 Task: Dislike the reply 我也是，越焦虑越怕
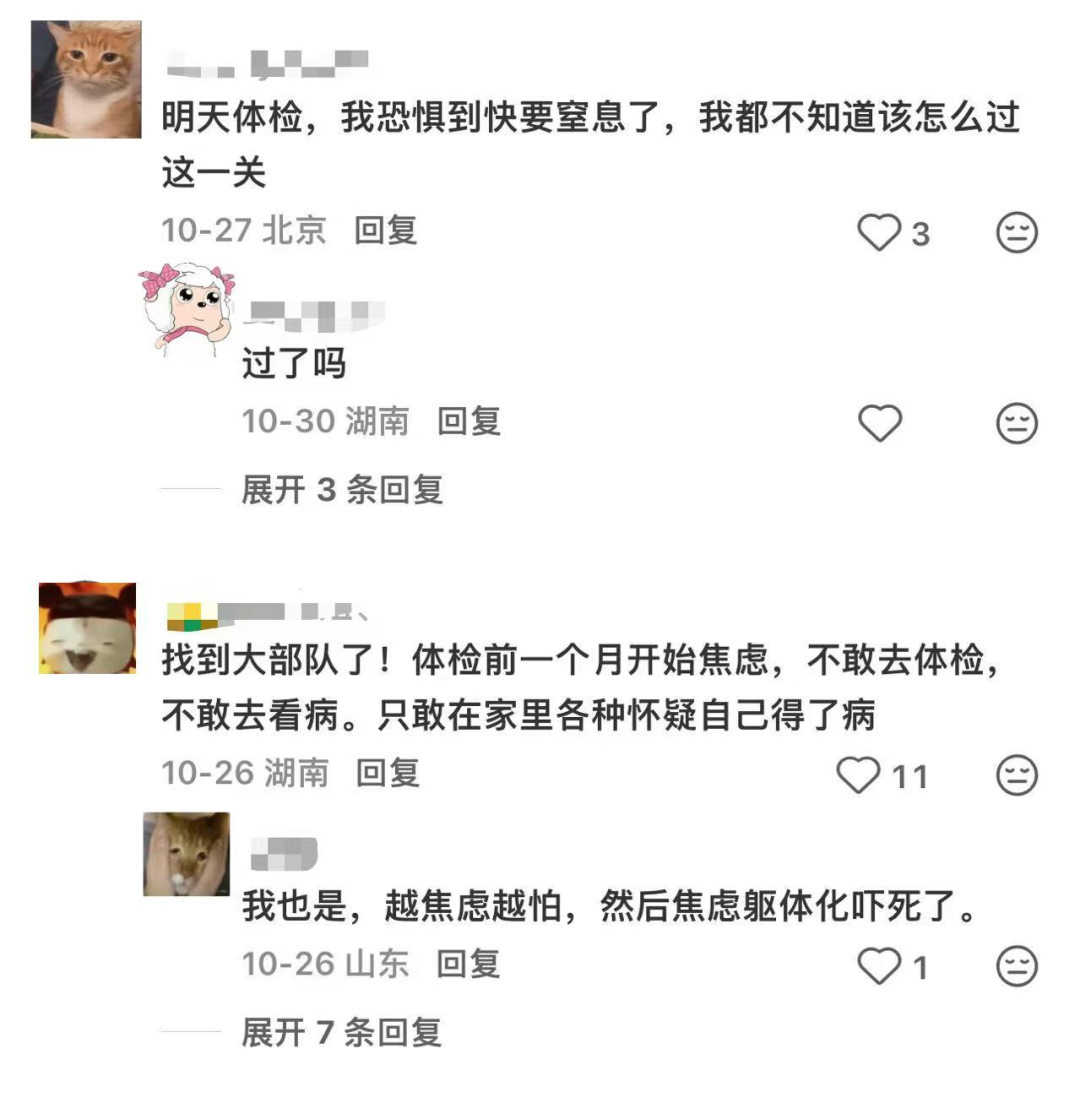click(x=1017, y=966)
